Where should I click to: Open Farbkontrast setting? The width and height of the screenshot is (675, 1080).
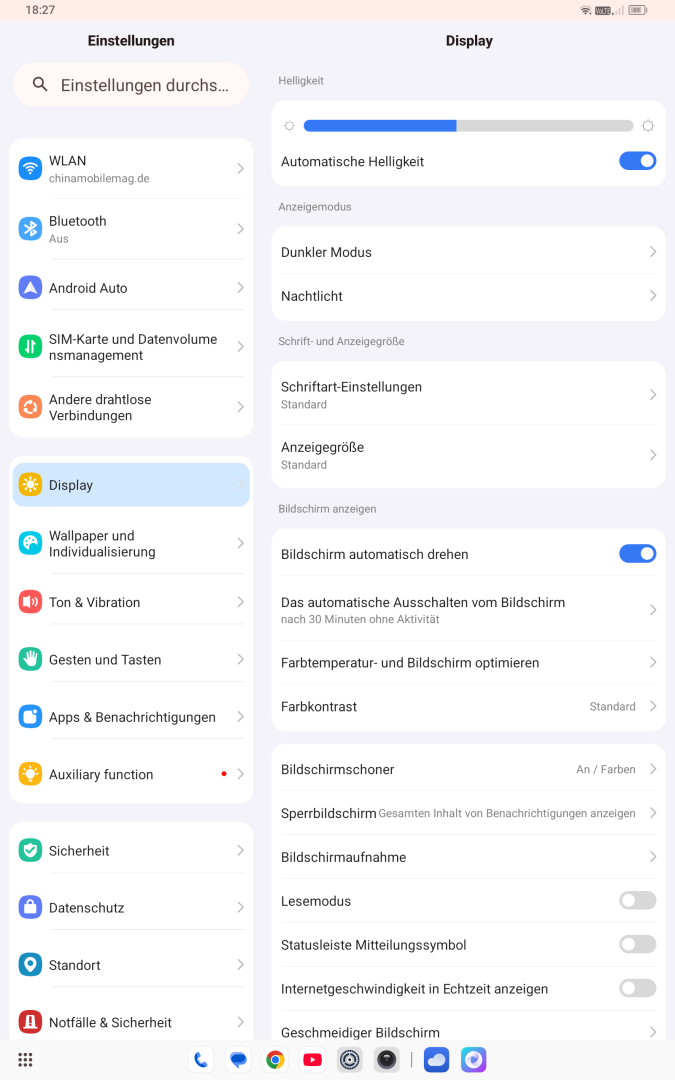[468, 707]
